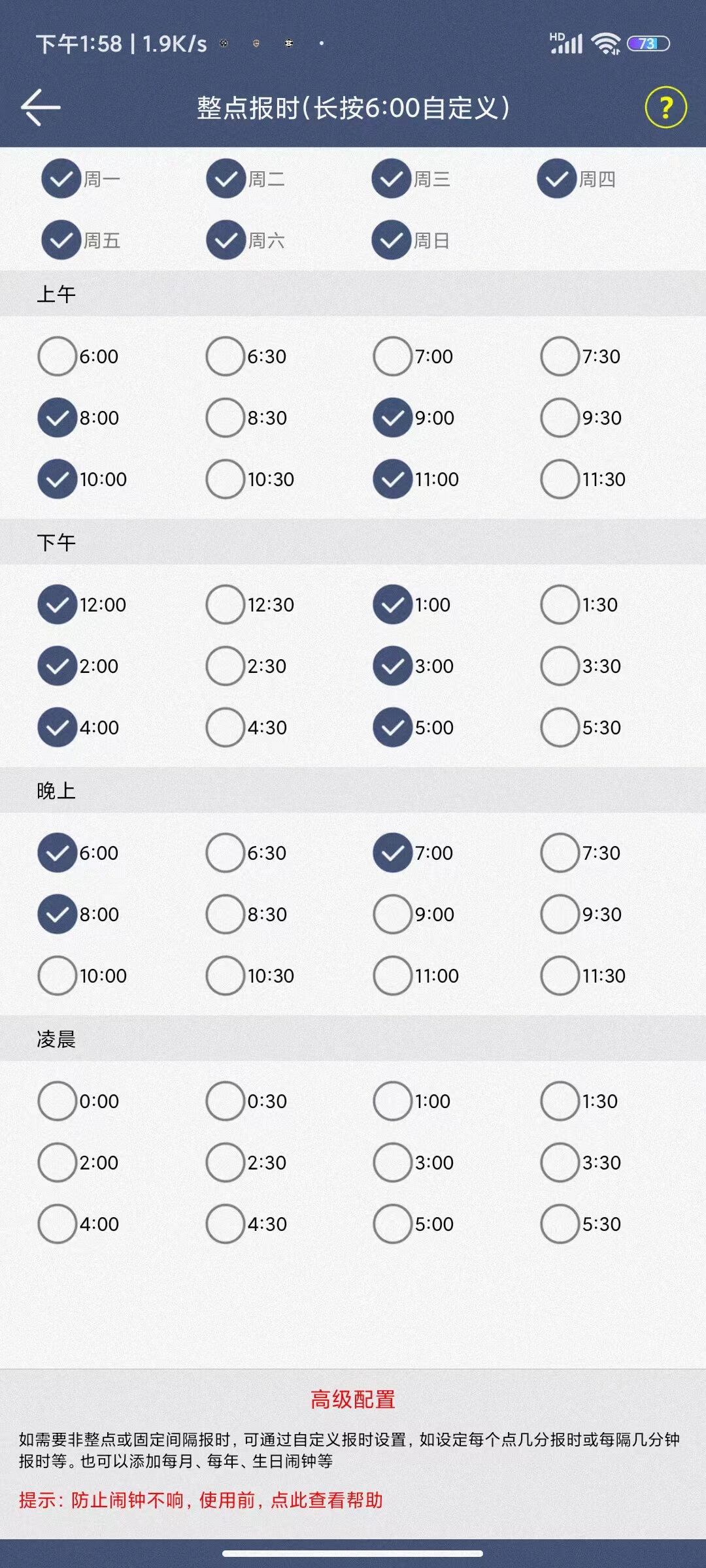Uncheck the 周日 weekday checkbox
The height and width of the screenshot is (1568, 706).
[x=391, y=239]
